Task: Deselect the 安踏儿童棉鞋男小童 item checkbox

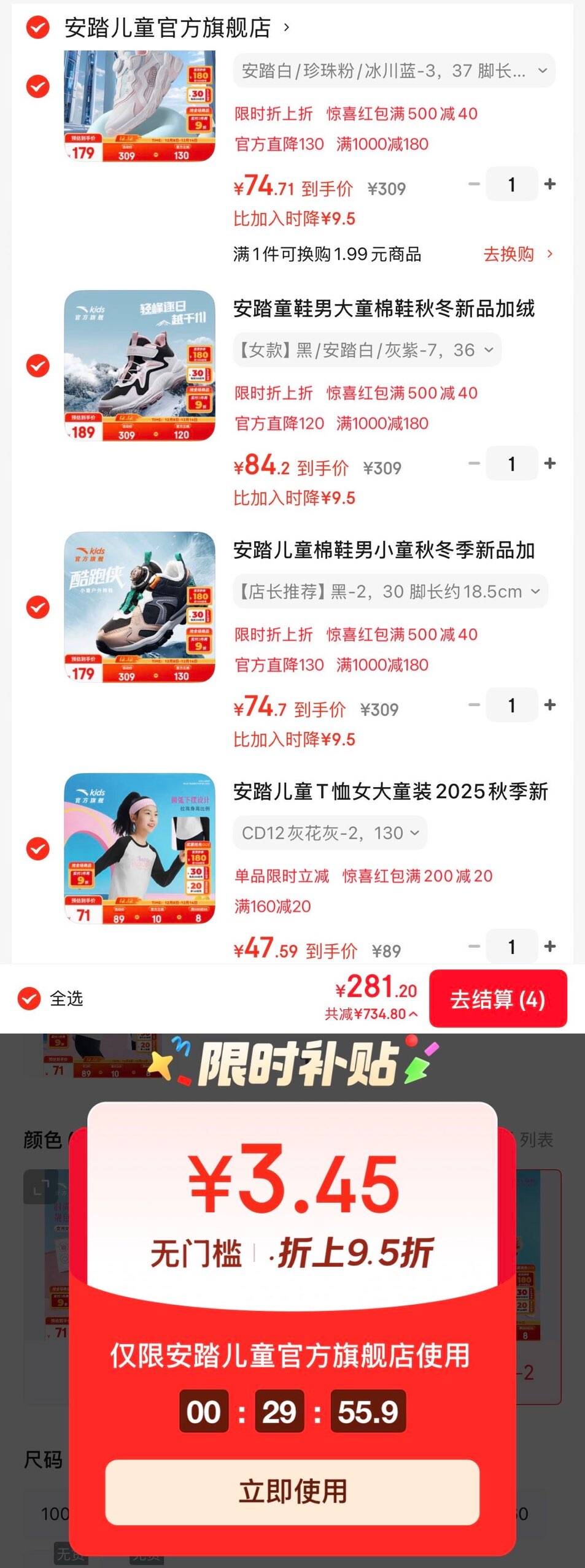Action: click(x=37, y=607)
